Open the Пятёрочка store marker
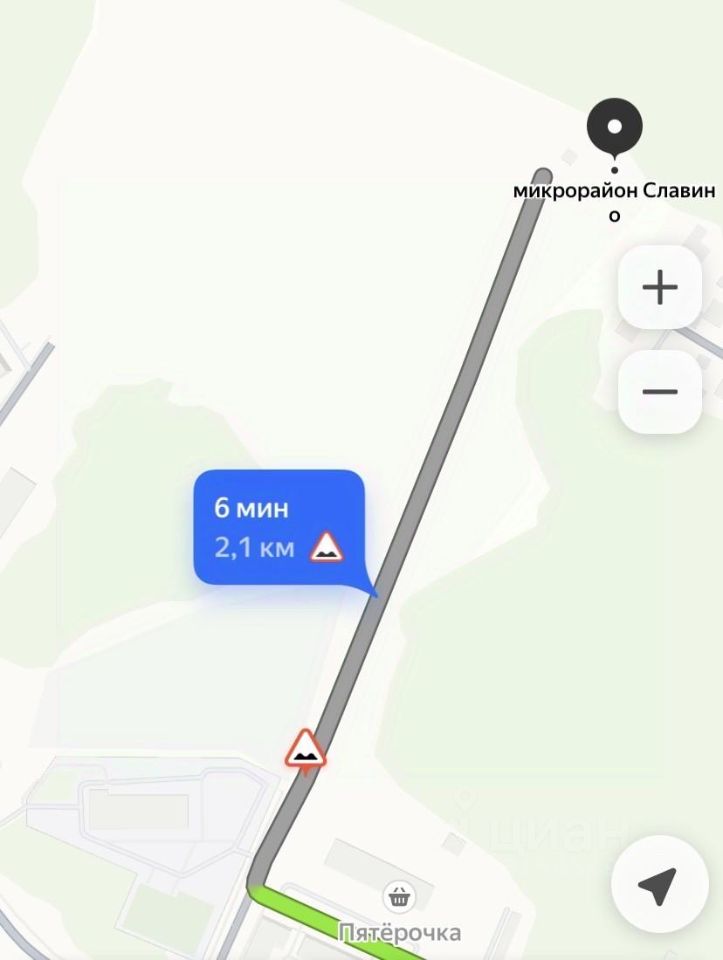 tap(400, 896)
